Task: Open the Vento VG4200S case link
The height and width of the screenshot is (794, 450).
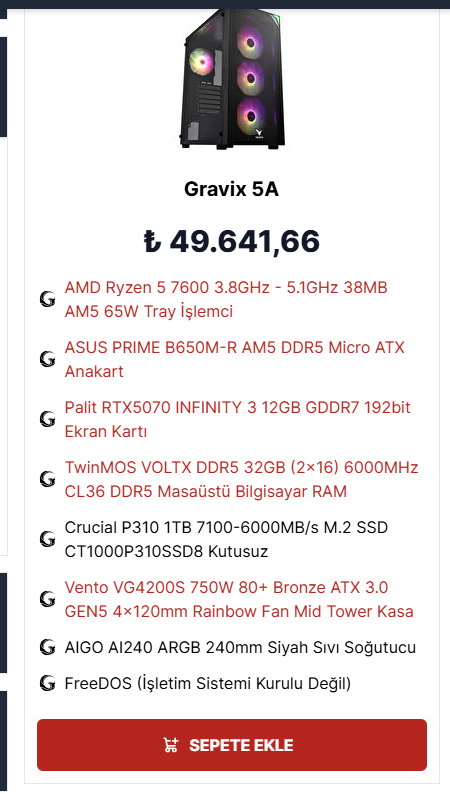Action: coord(239,599)
